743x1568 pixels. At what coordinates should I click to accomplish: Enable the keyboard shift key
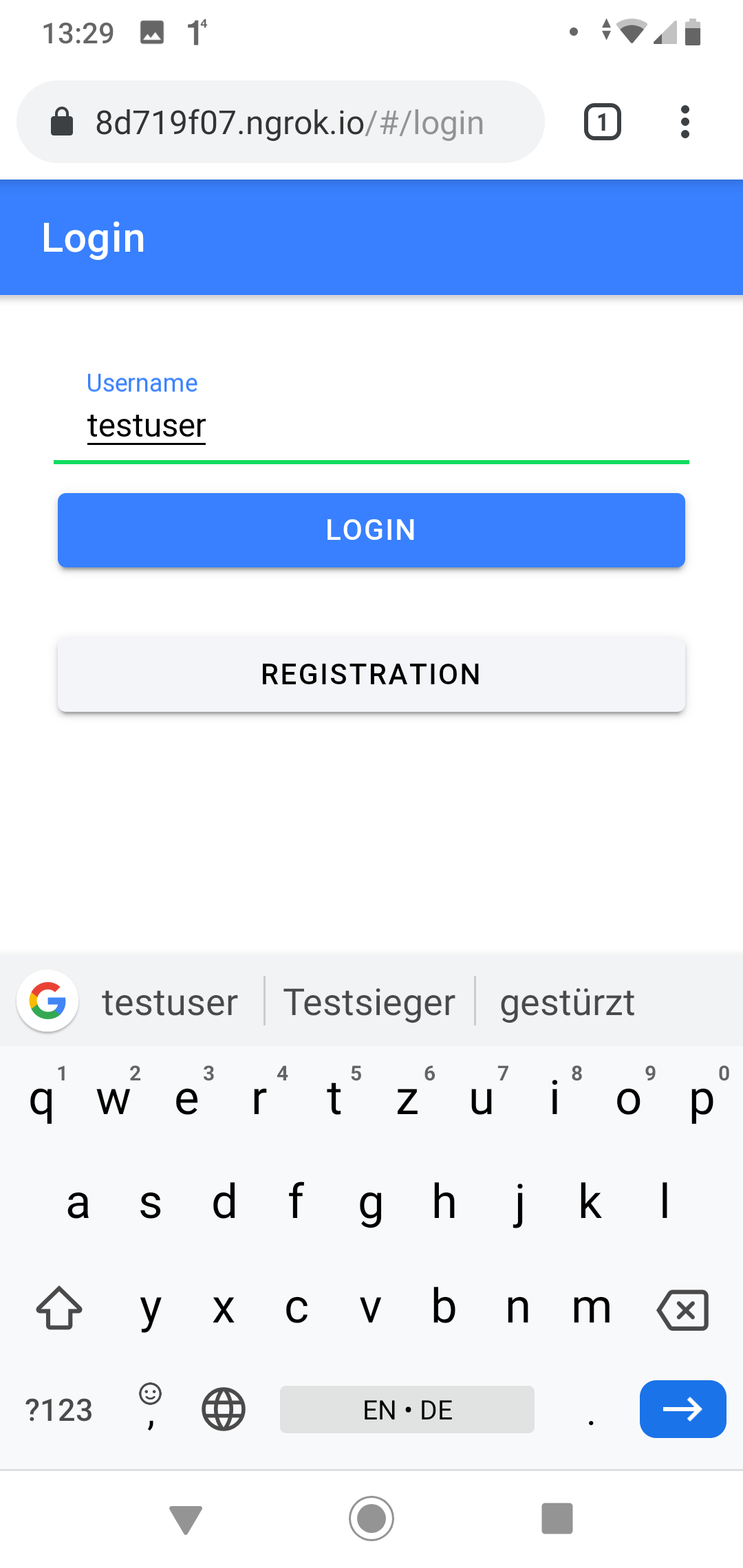click(x=59, y=1308)
